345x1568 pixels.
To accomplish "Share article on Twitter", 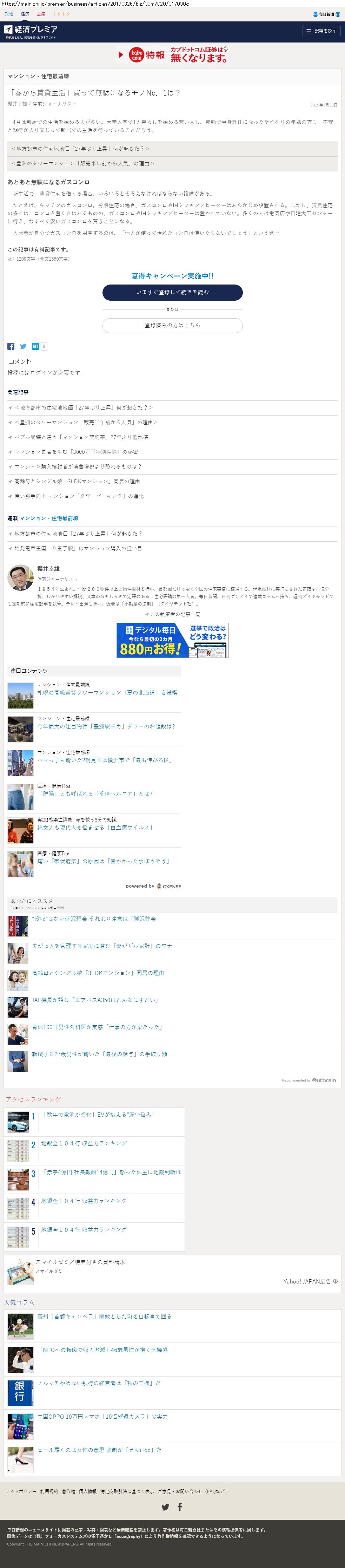I will point(23,346).
